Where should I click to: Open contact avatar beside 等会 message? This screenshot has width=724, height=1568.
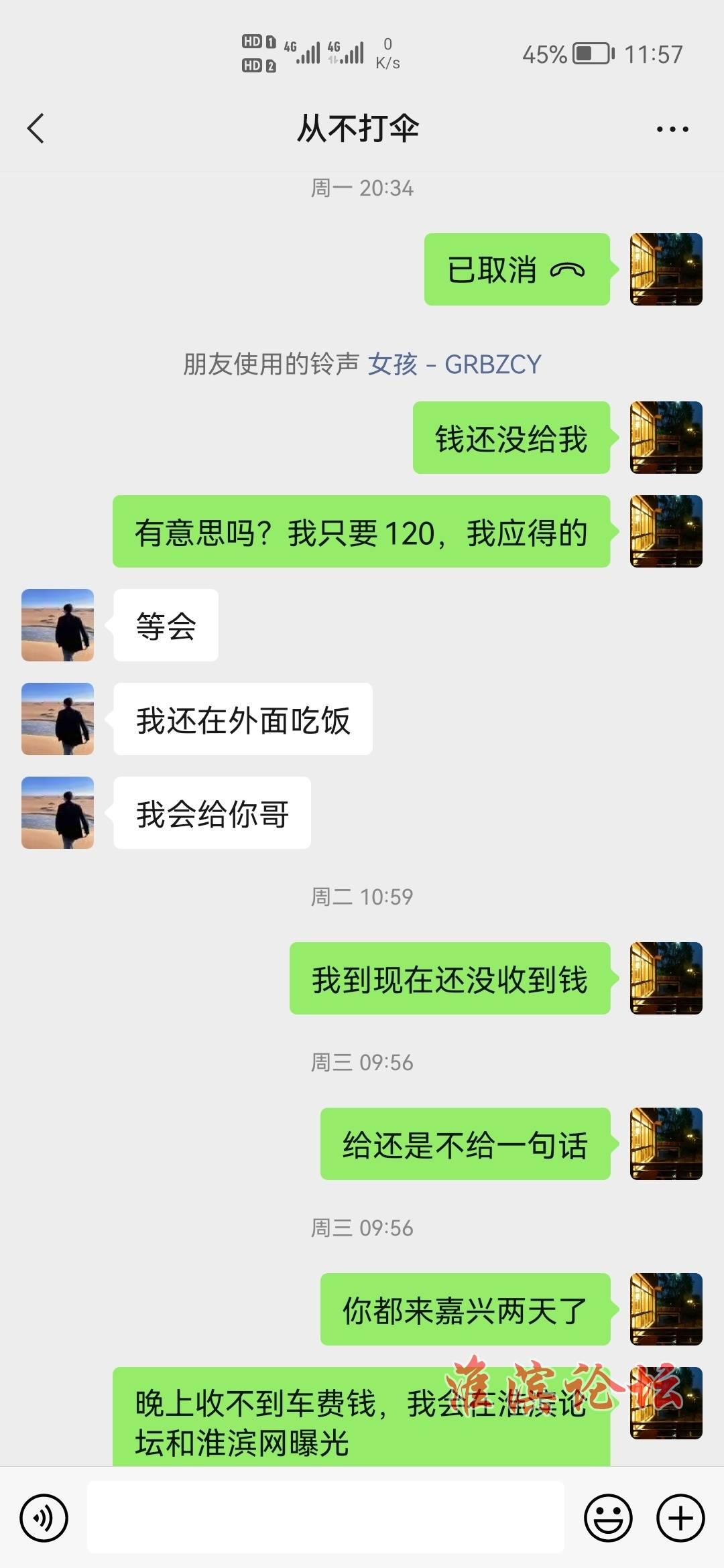tap(58, 625)
